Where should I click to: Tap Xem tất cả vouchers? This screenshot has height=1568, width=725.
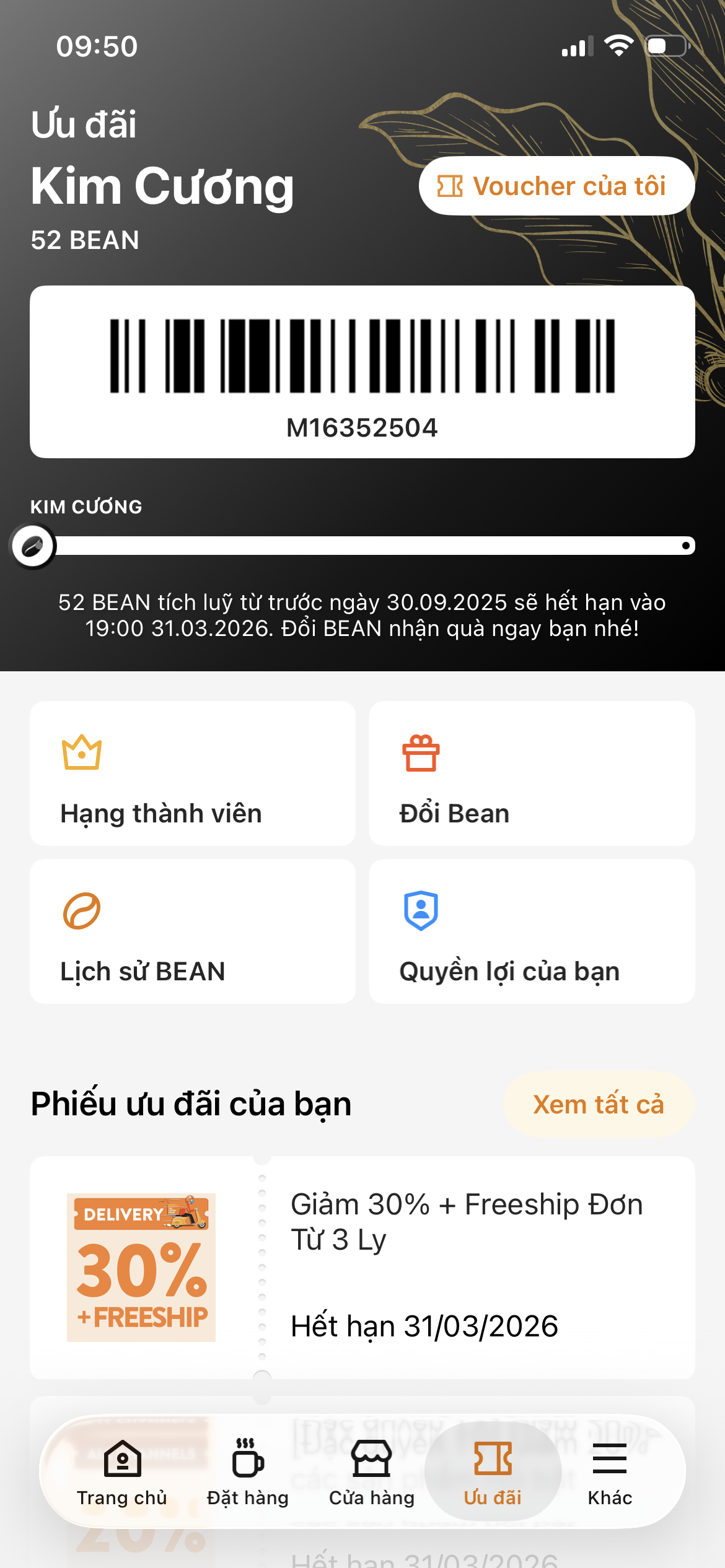tap(598, 1105)
